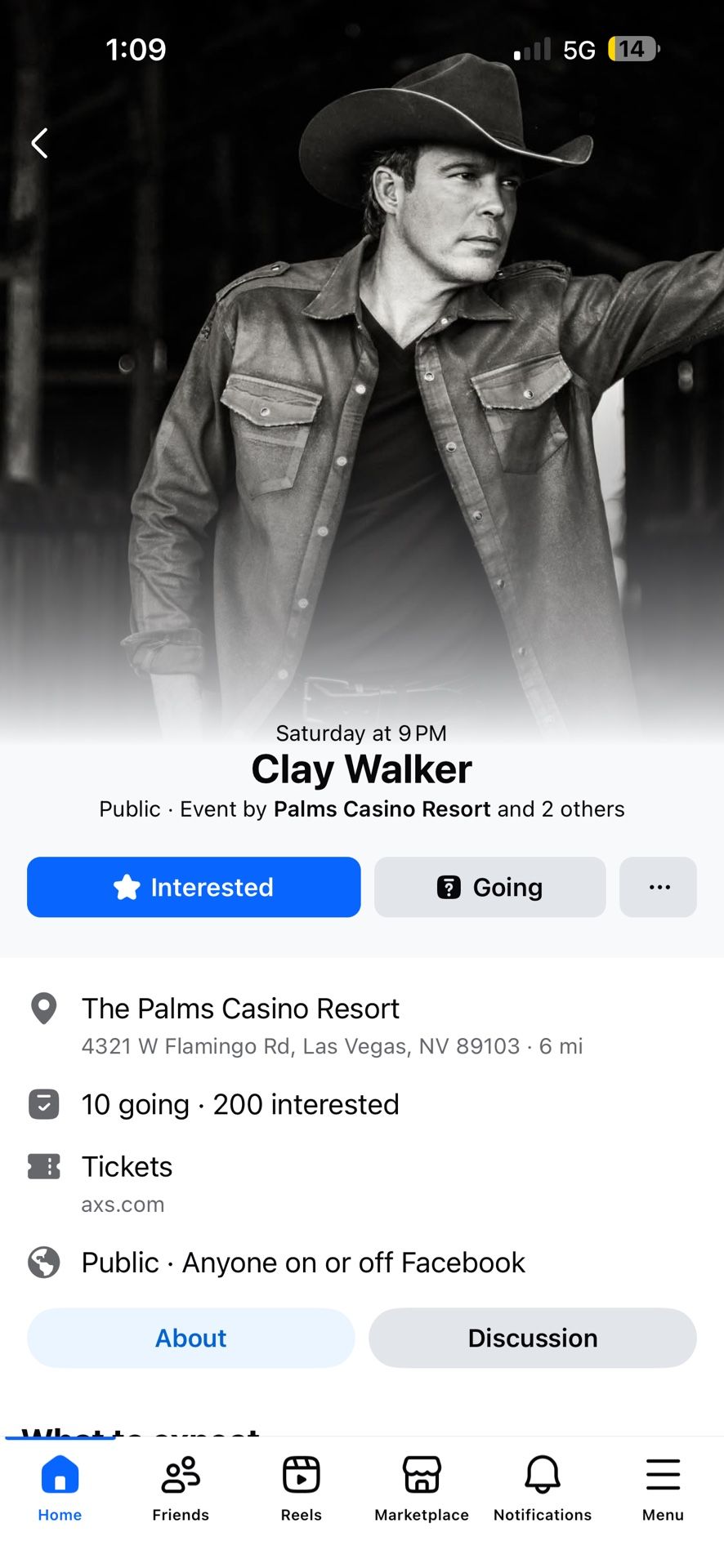Open the Menu tab
724x1568 pixels.
tap(663, 1488)
